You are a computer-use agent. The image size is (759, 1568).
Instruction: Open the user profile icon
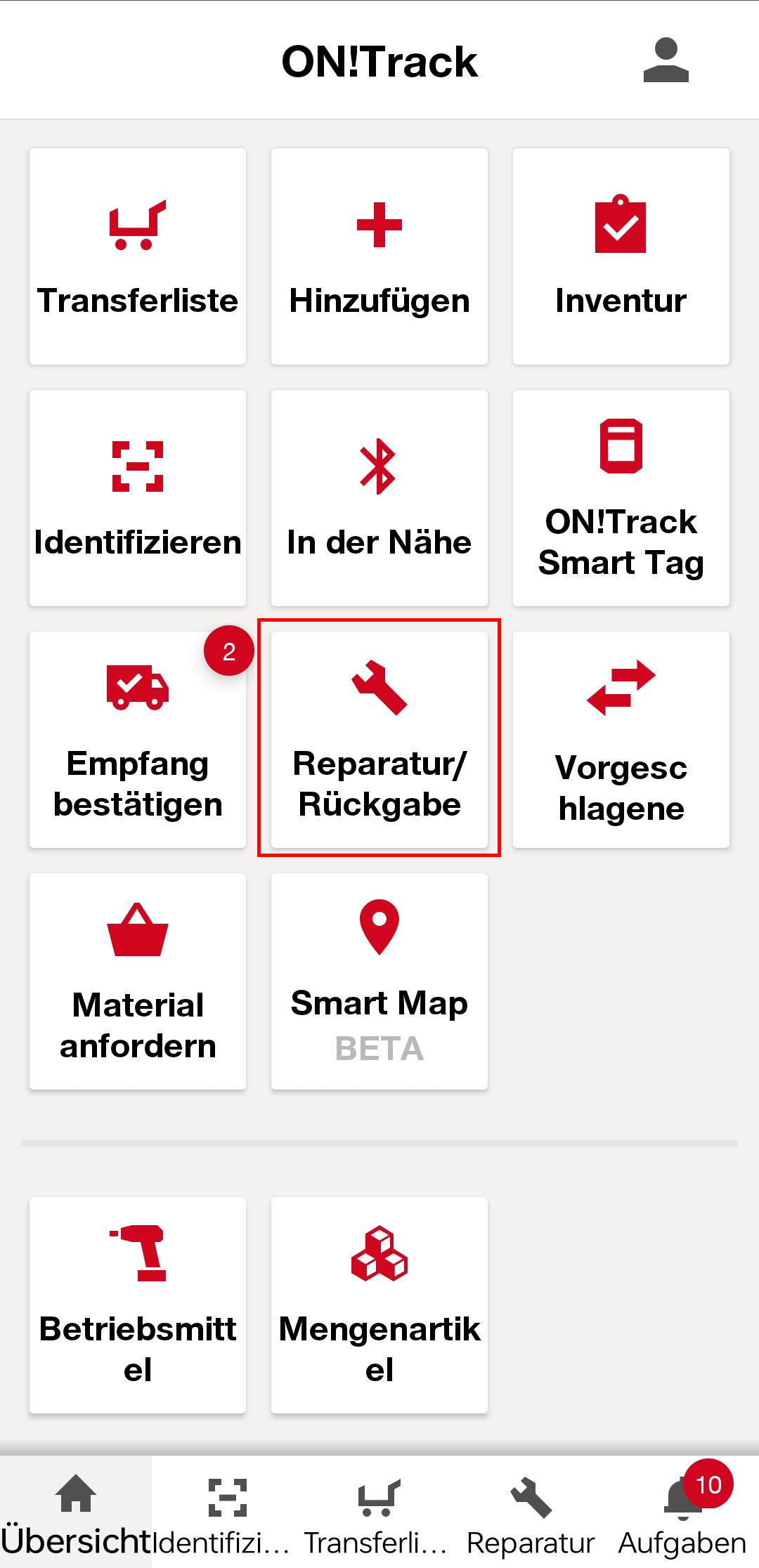click(666, 61)
